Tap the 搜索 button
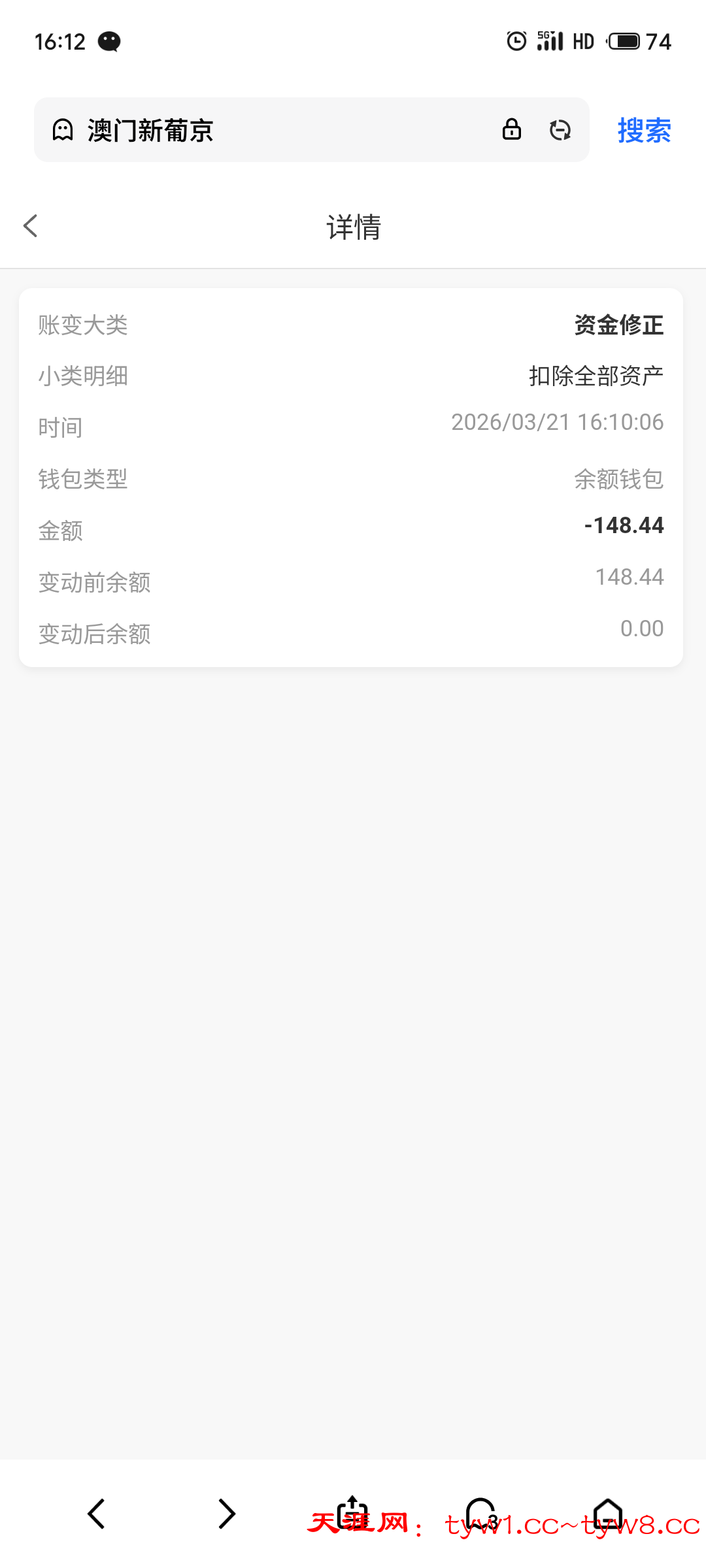 tap(644, 130)
